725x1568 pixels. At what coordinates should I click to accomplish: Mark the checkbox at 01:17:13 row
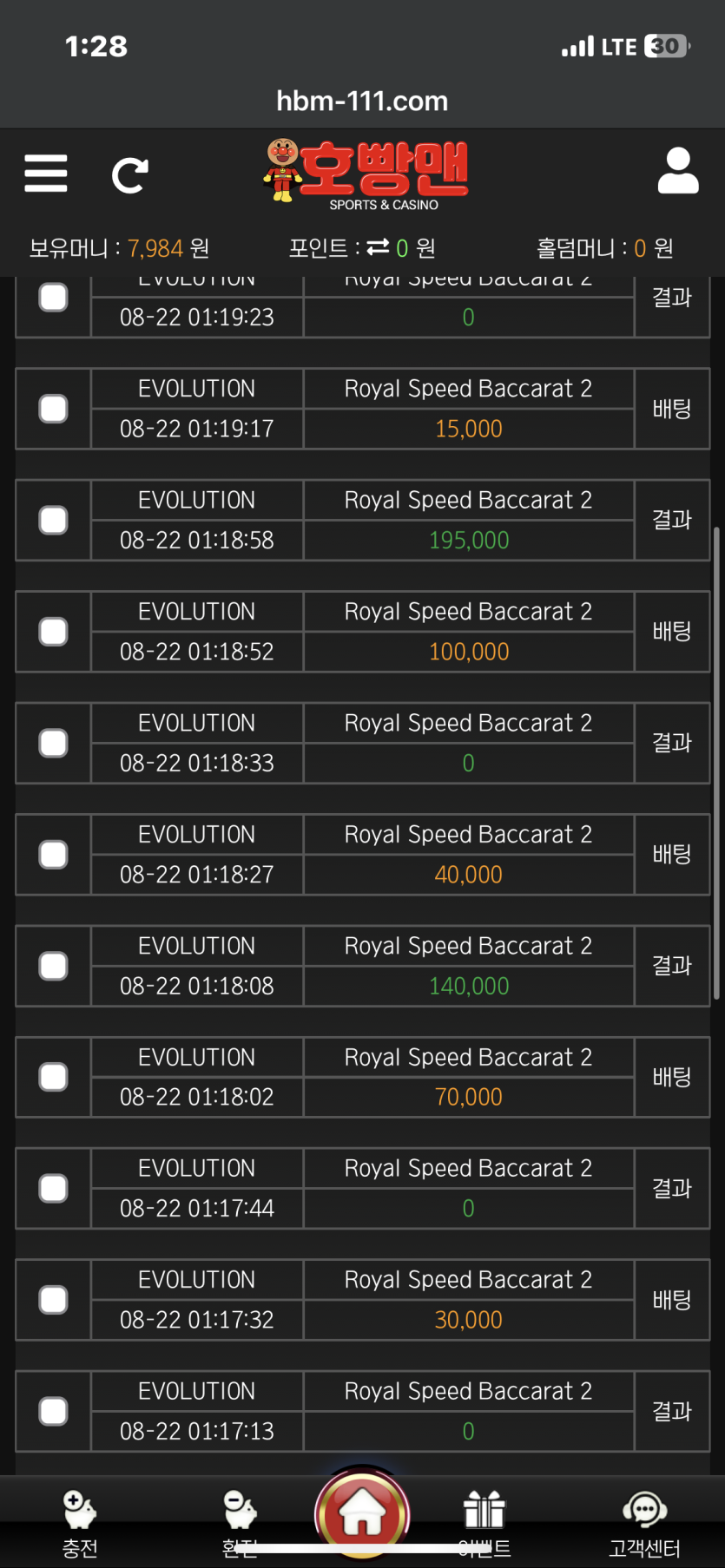[54, 1411]
